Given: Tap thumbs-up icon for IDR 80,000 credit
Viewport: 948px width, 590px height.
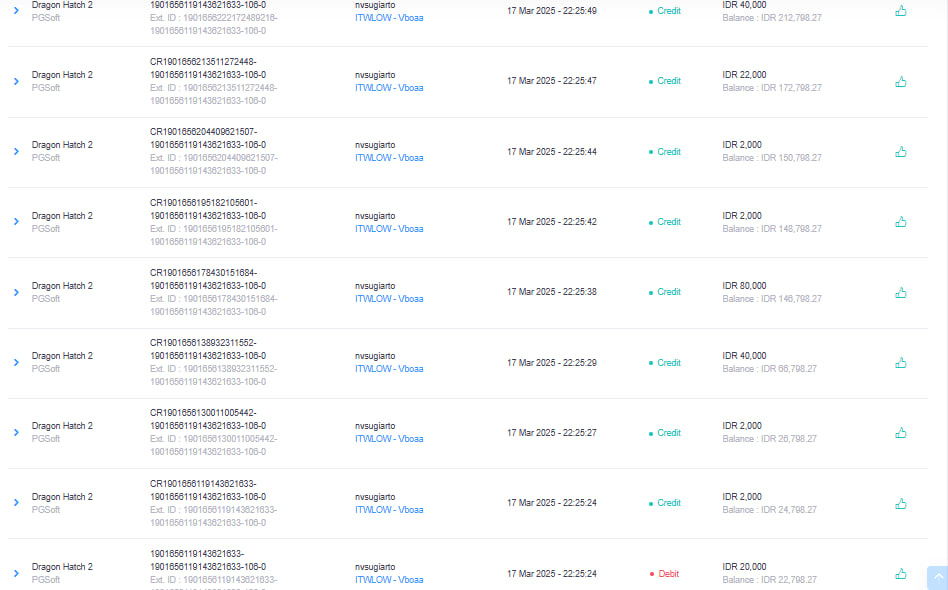Looking at the screenshot, I should click(901, 293).
